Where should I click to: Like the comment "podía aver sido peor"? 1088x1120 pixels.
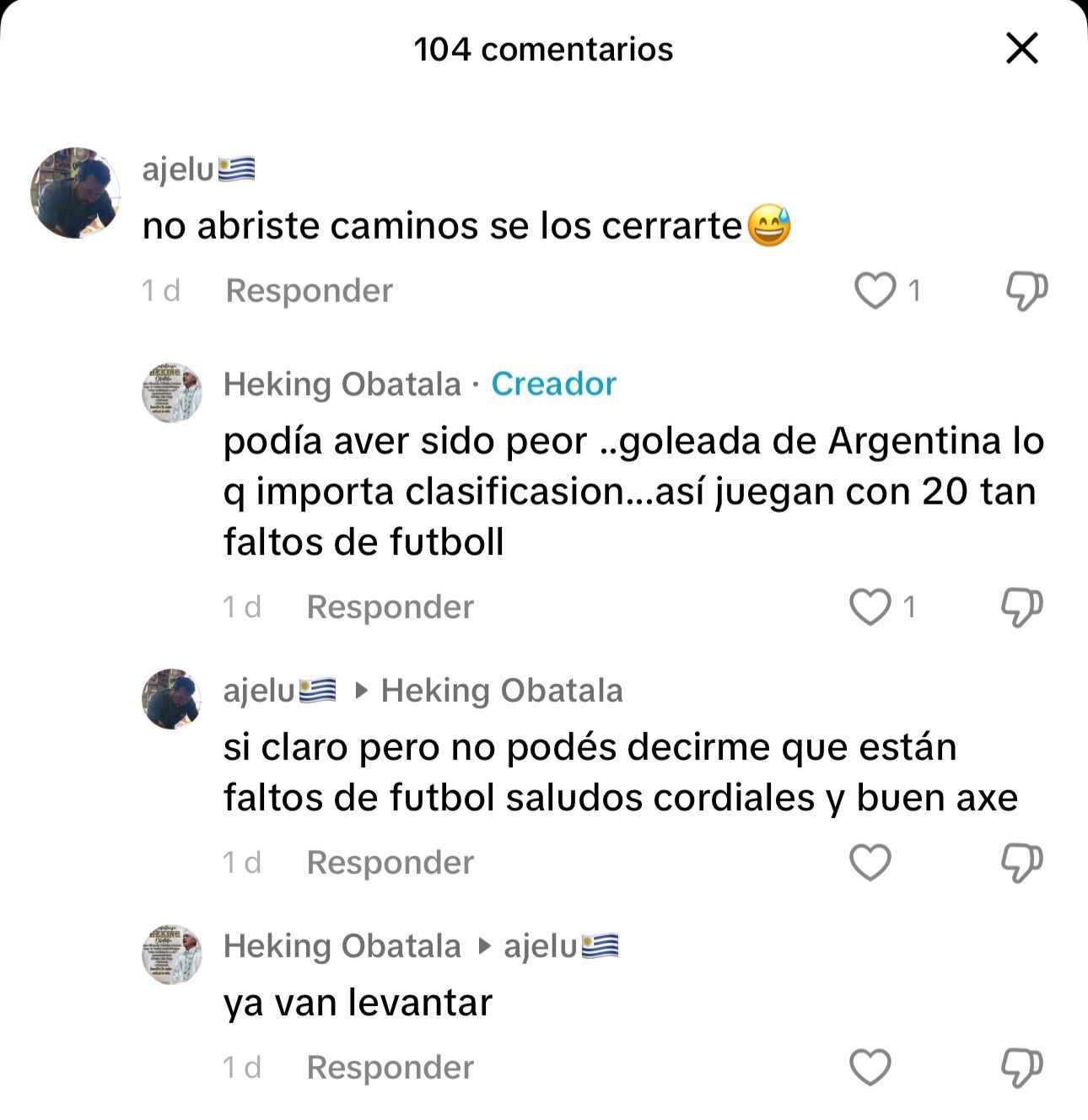[870, 607]
